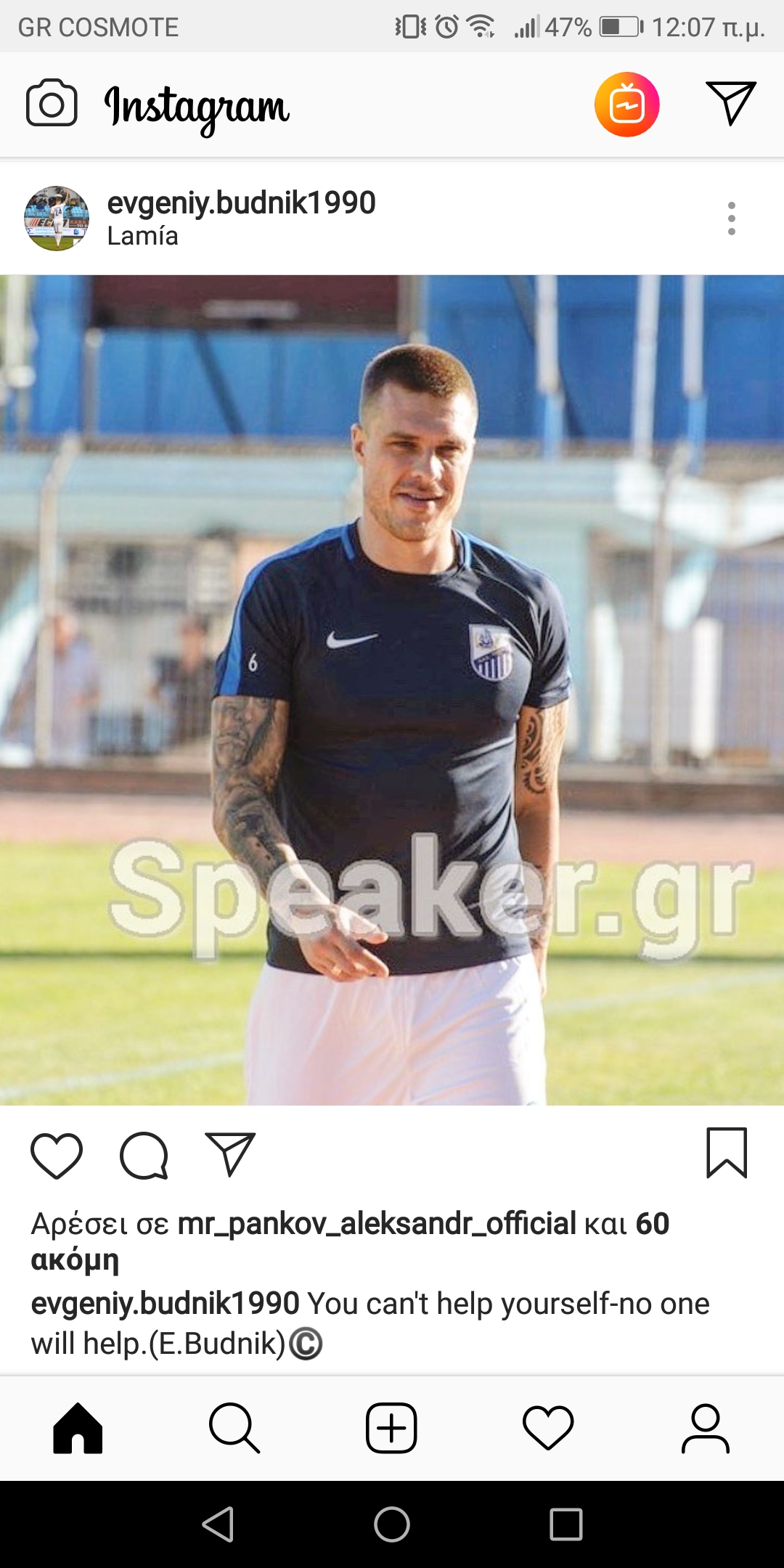Share the post via the paper plane icon
The height and width of the screenshot is (1568, 784).
pyautogui.click(x=230, y=1154)
